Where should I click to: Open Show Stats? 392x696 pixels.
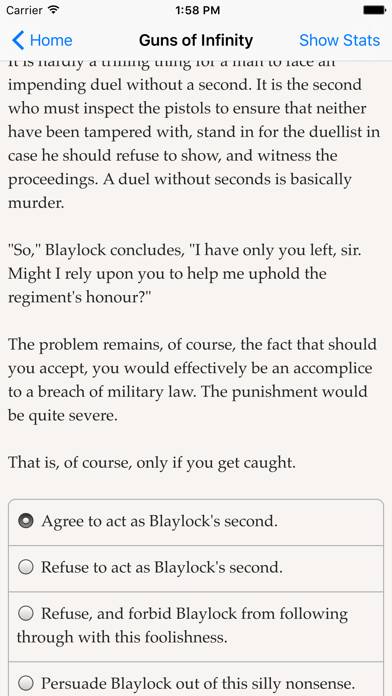pyautogui.click(x=339, y=40)
